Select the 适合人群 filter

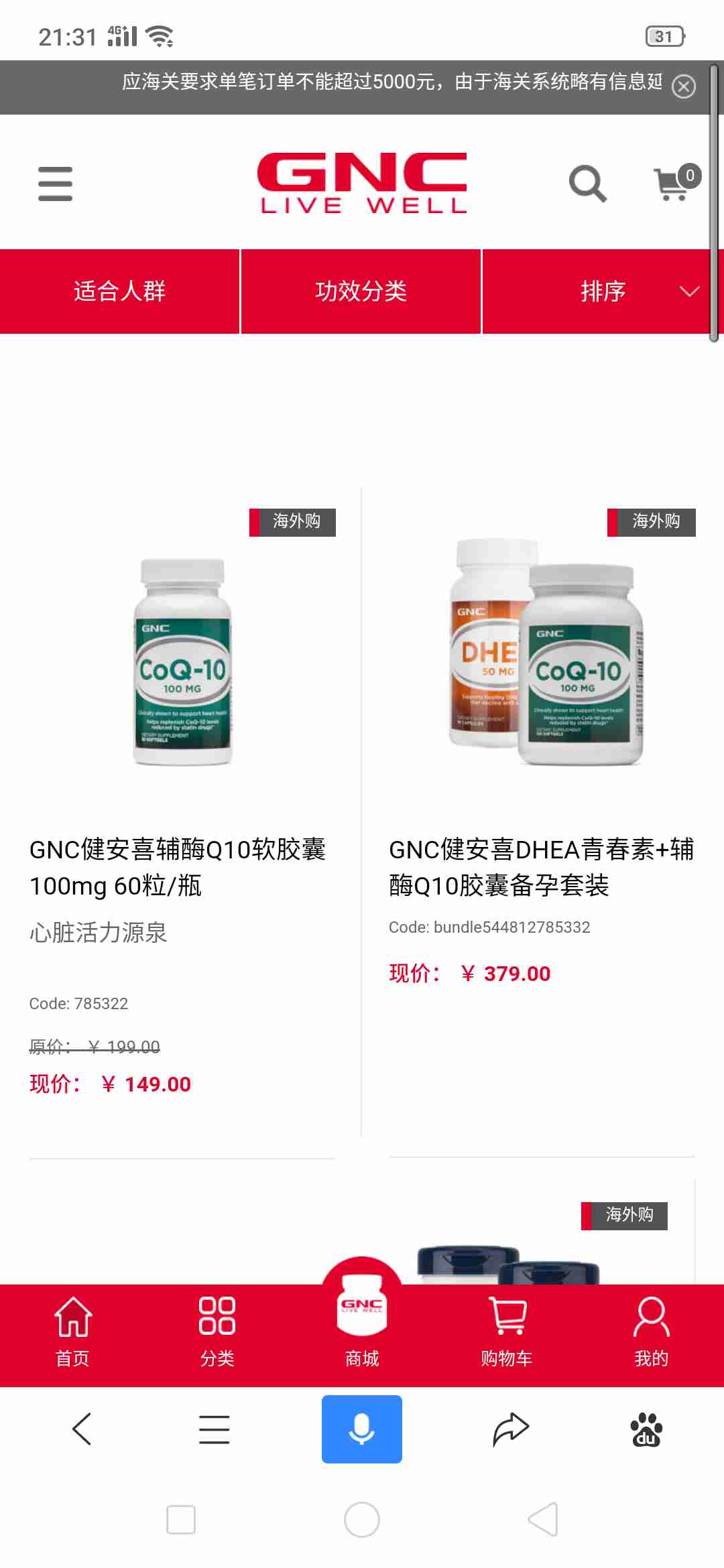pyautogui.click(x=119, y=291)
